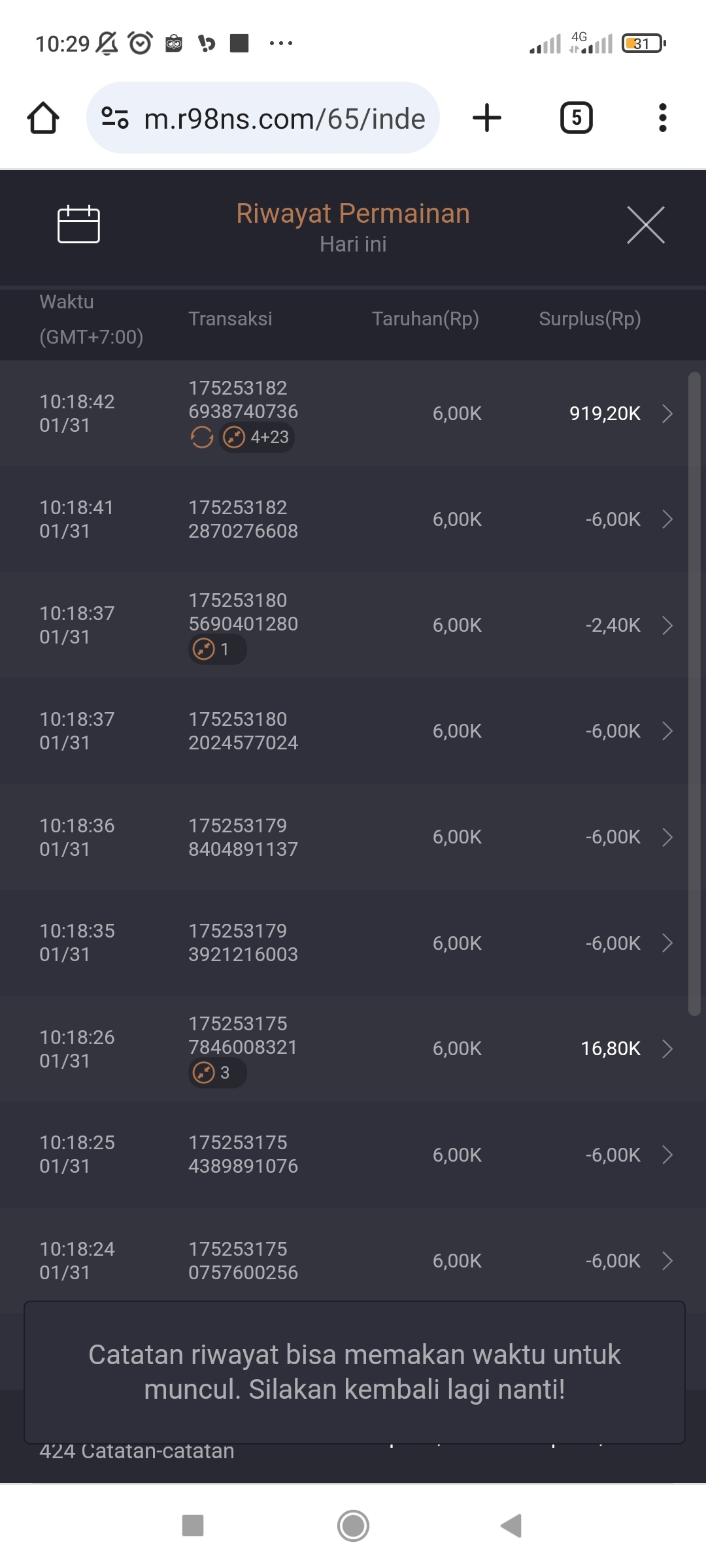Return to the phone home screen
The height and width of the screenshot is (1568, 706).
(353, 1526)
